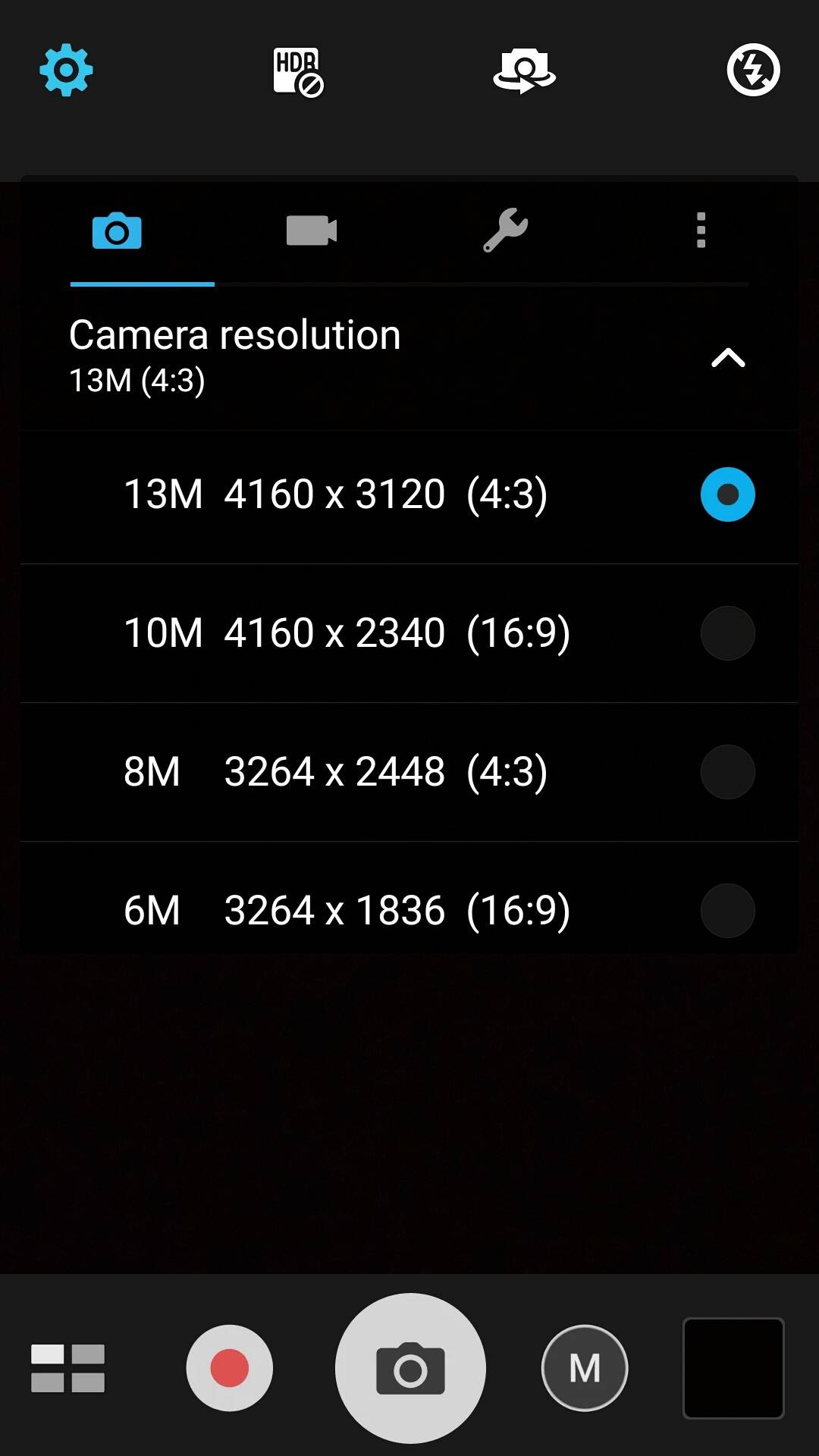This screenshot has width=819, height=1456.
Task: Open the wrench general settings tab
Action: 506,230
